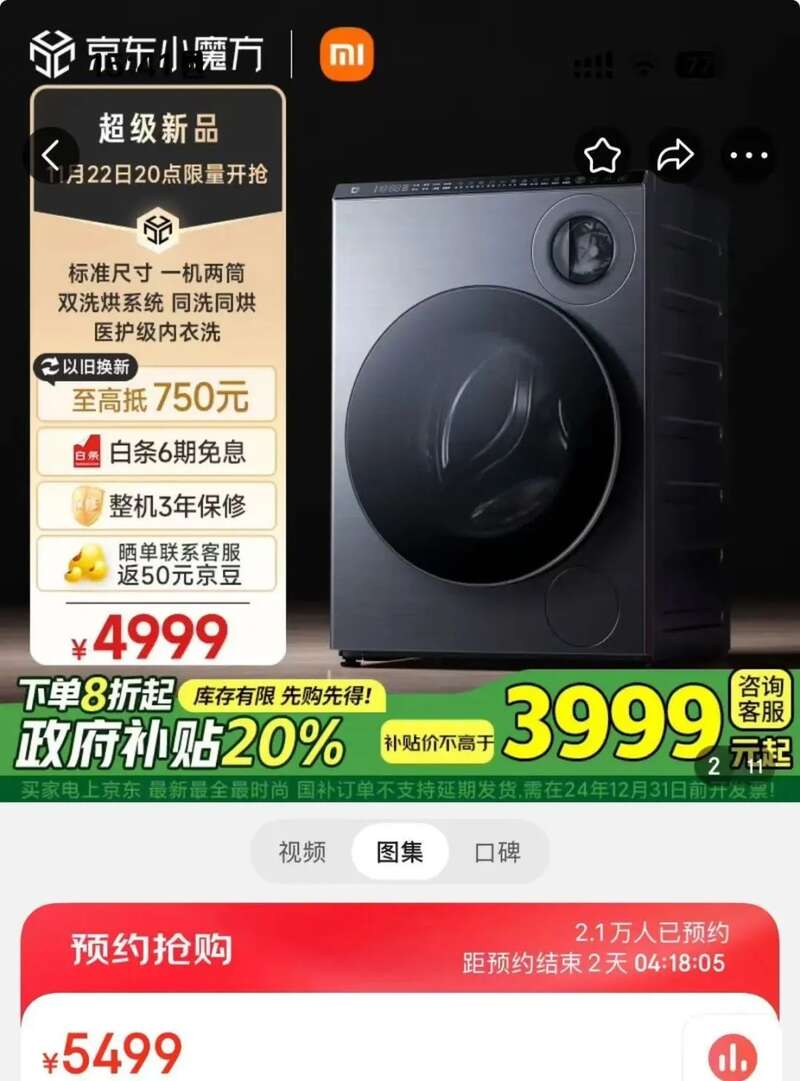Open the red chart icon beside the ¥5499 price
800x1081 pixels.
[732, 1055]
